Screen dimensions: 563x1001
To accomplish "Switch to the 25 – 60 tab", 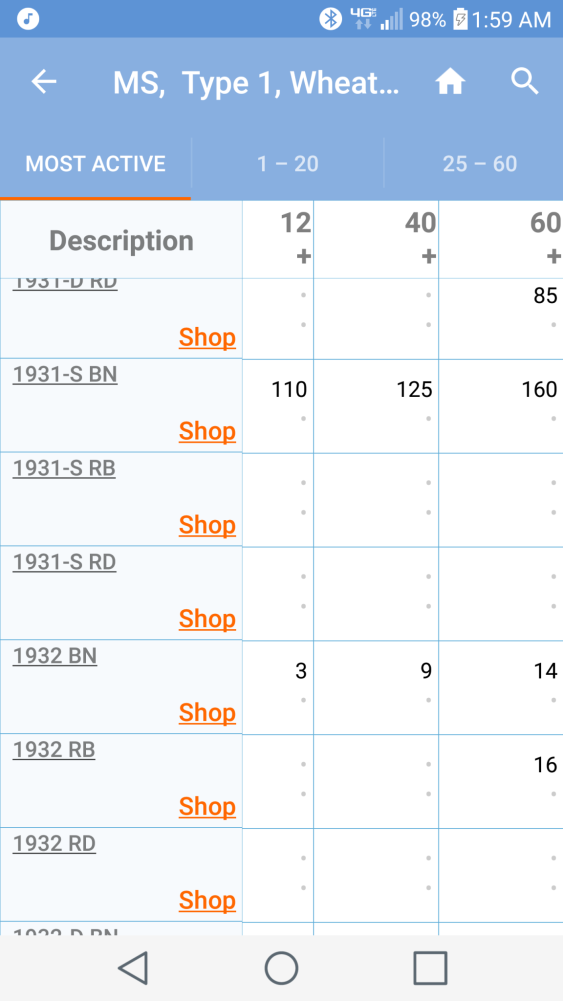I will tap(480, 164).
